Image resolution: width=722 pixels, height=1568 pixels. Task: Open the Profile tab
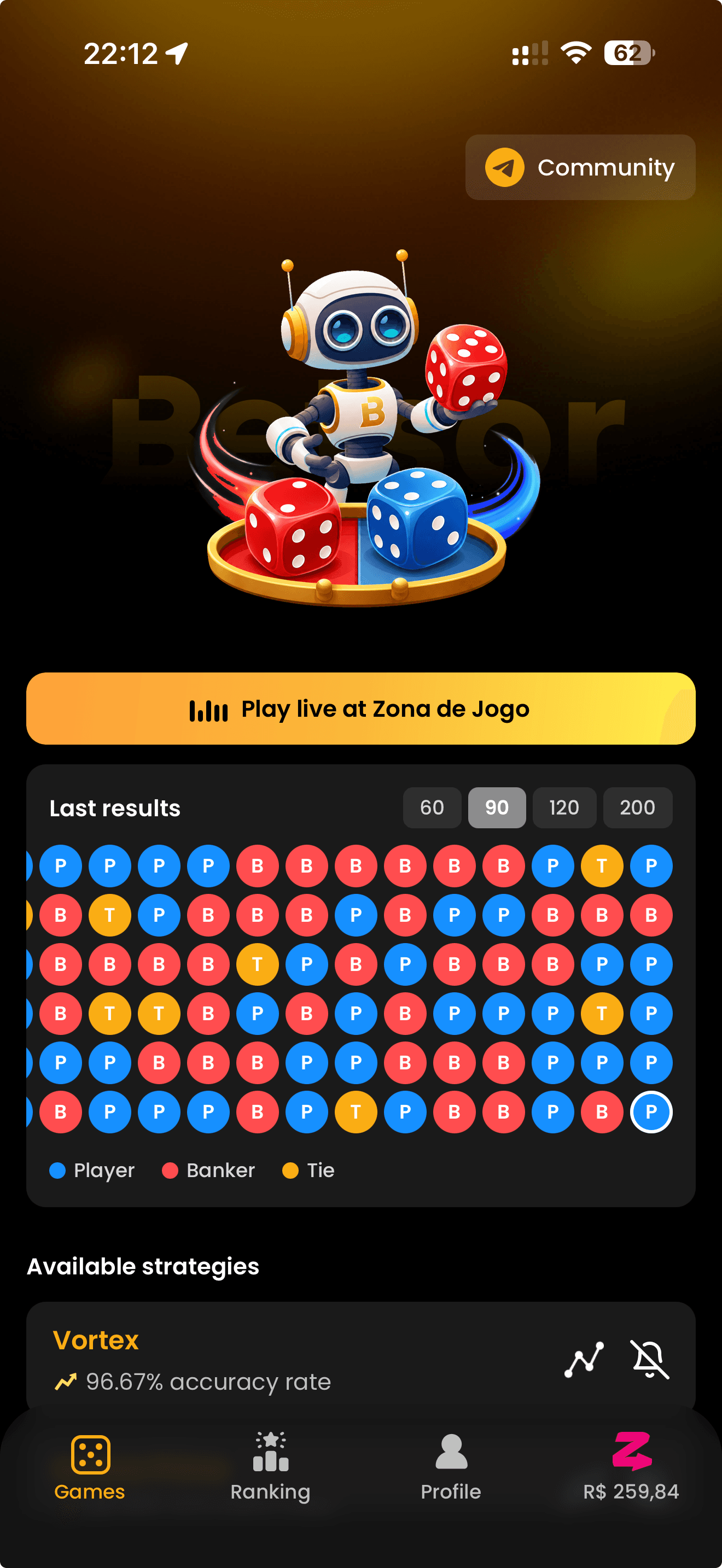coord(451,1468)
